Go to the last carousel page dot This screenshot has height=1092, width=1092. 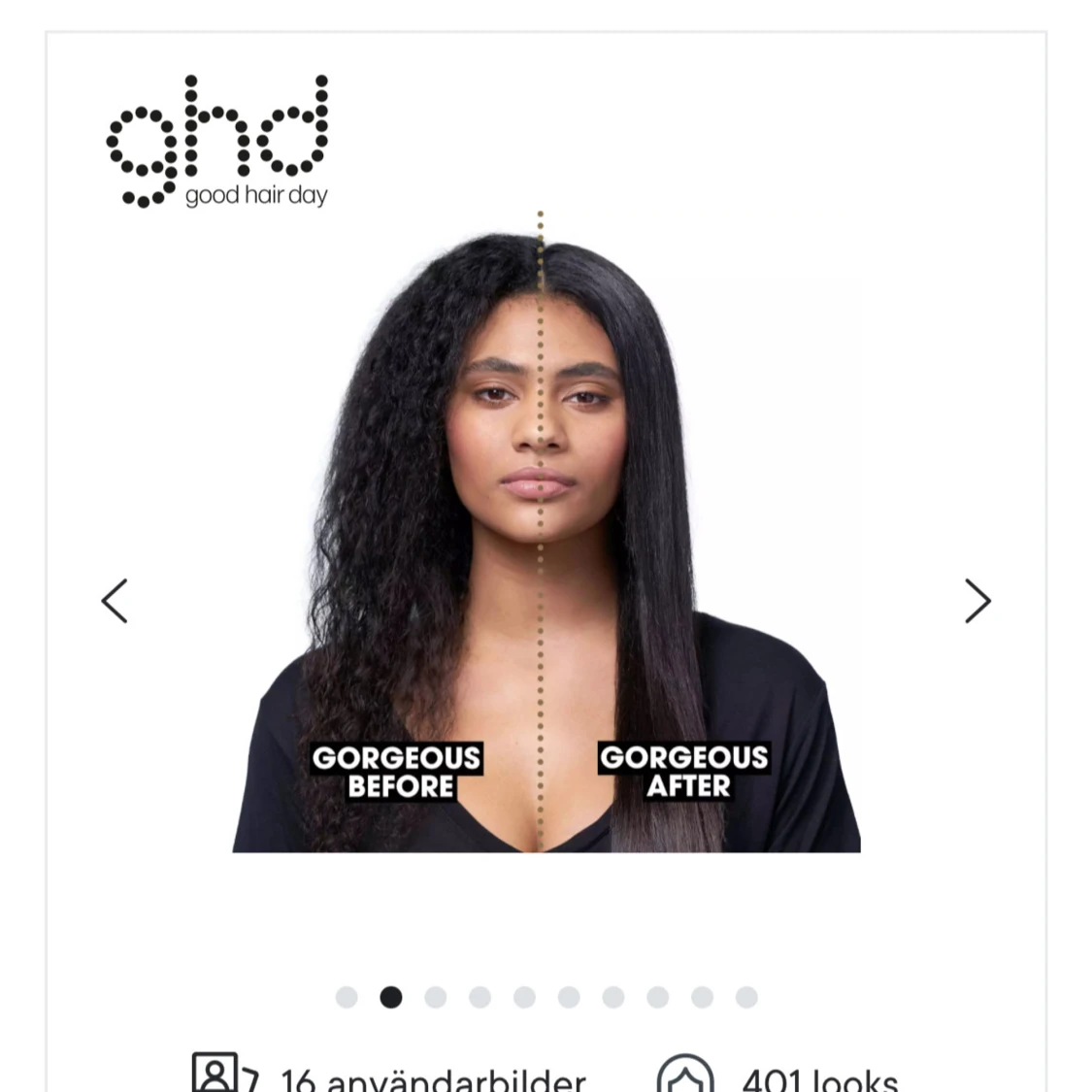(x=746, y=997)
